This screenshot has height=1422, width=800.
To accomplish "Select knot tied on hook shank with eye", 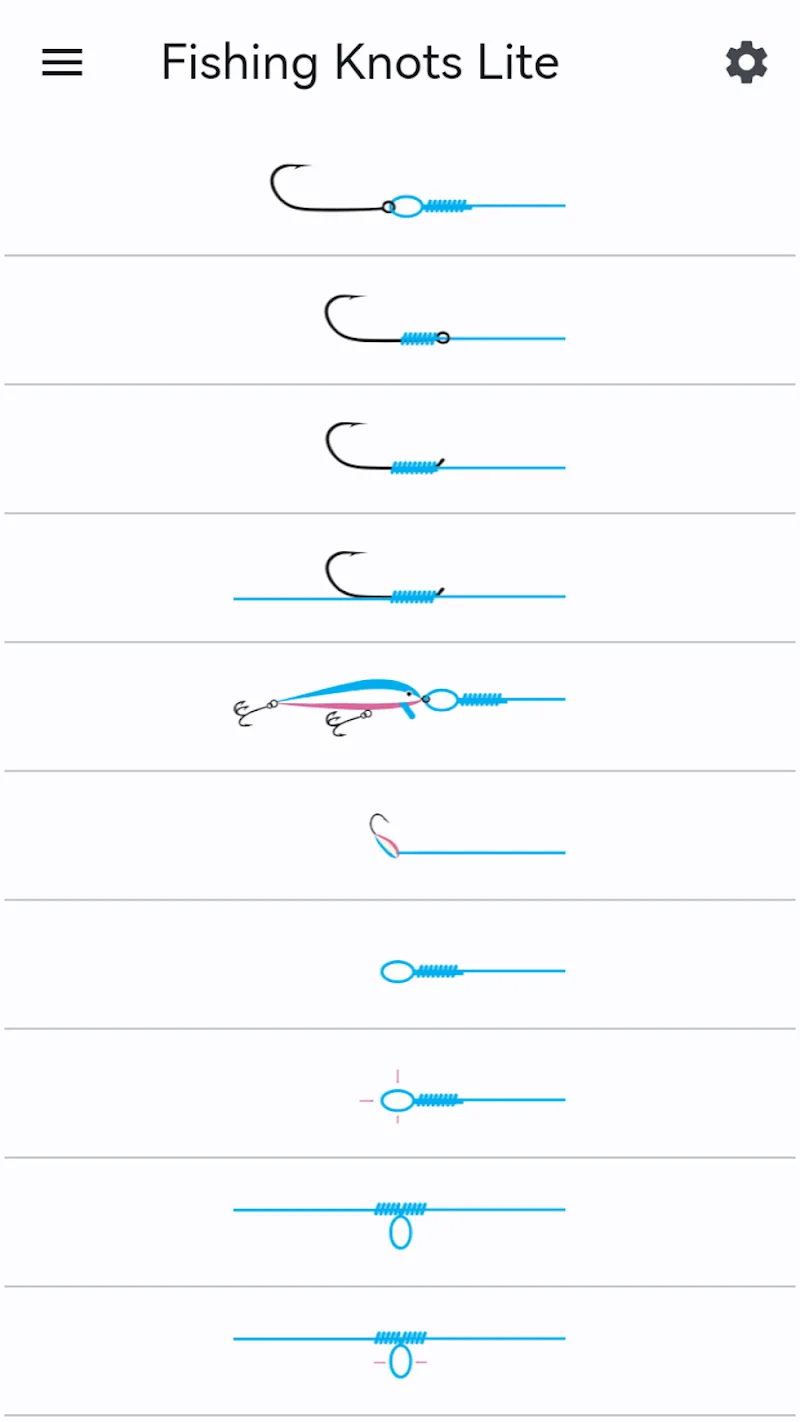I will (400, 320).
